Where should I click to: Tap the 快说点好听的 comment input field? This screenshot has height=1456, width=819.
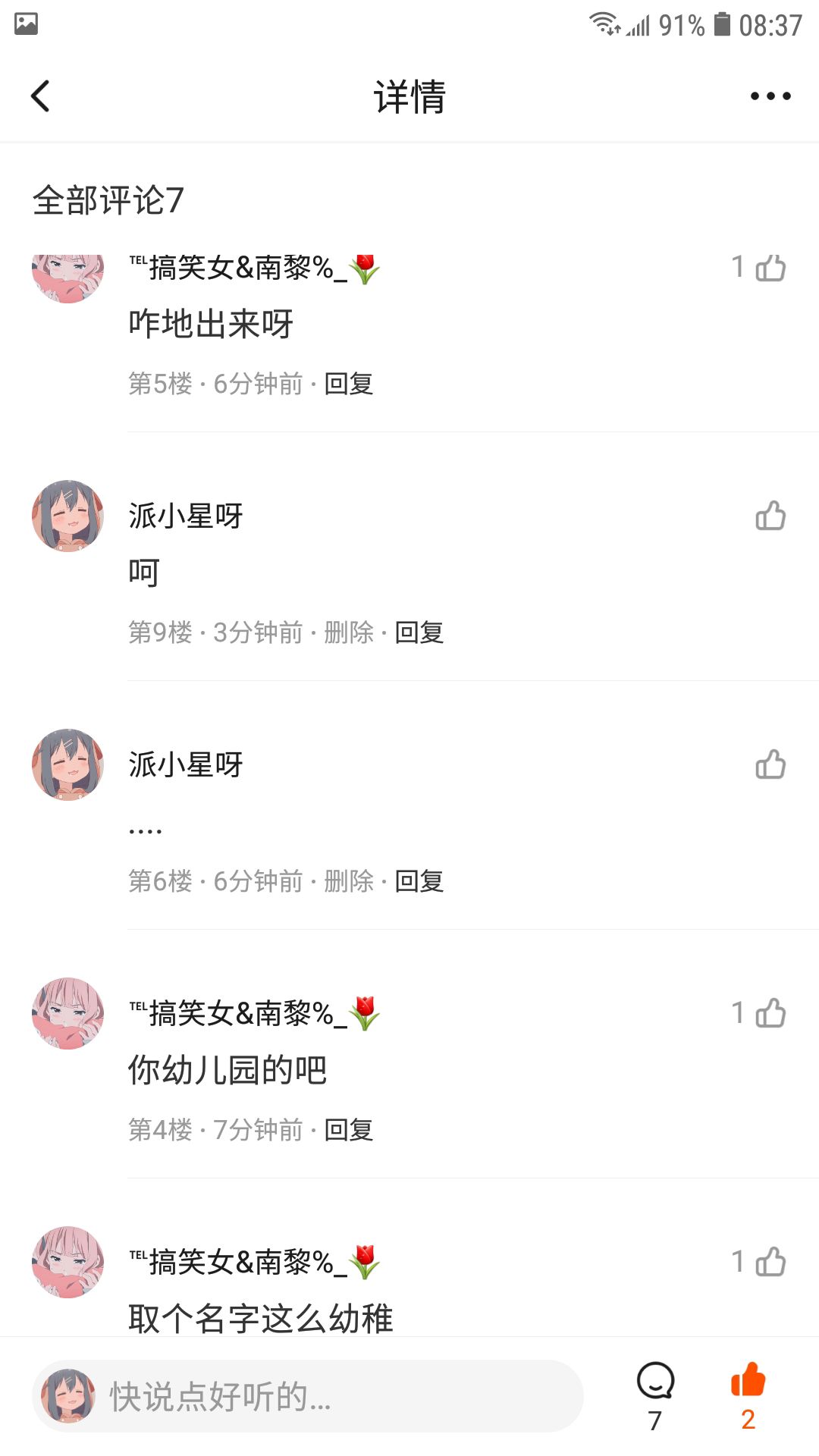pos(308,1396)
